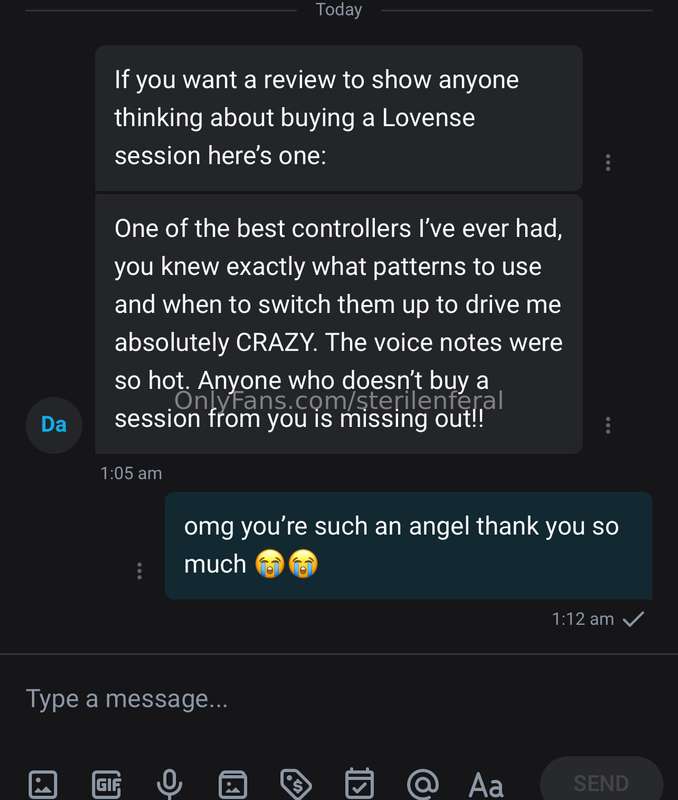Image resolution: width=678 pixels, height=800 pixels.
Task: Open the vault media icon
Action: tap(232, 784)
